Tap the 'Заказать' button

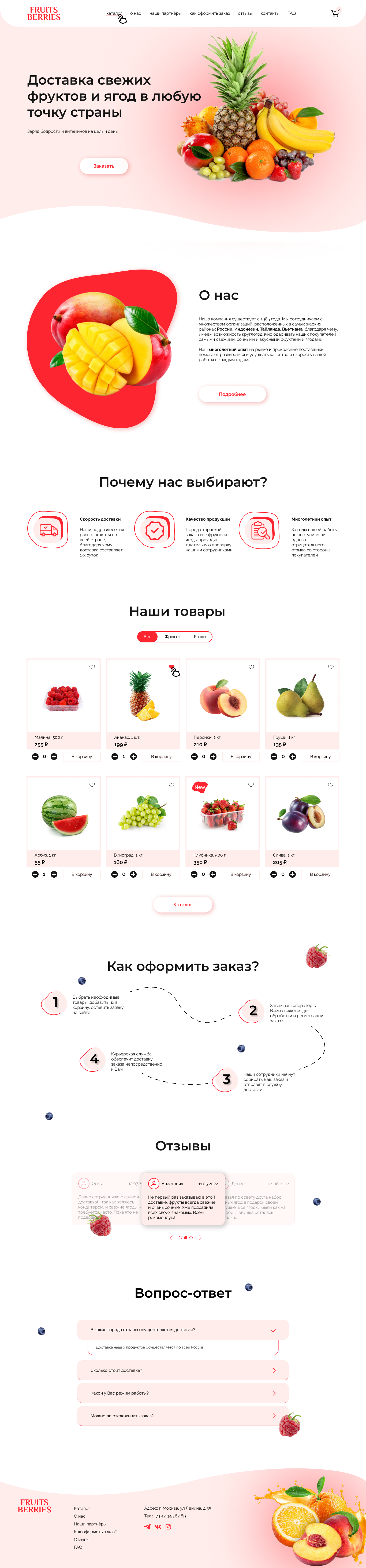(x=103, y=166)
